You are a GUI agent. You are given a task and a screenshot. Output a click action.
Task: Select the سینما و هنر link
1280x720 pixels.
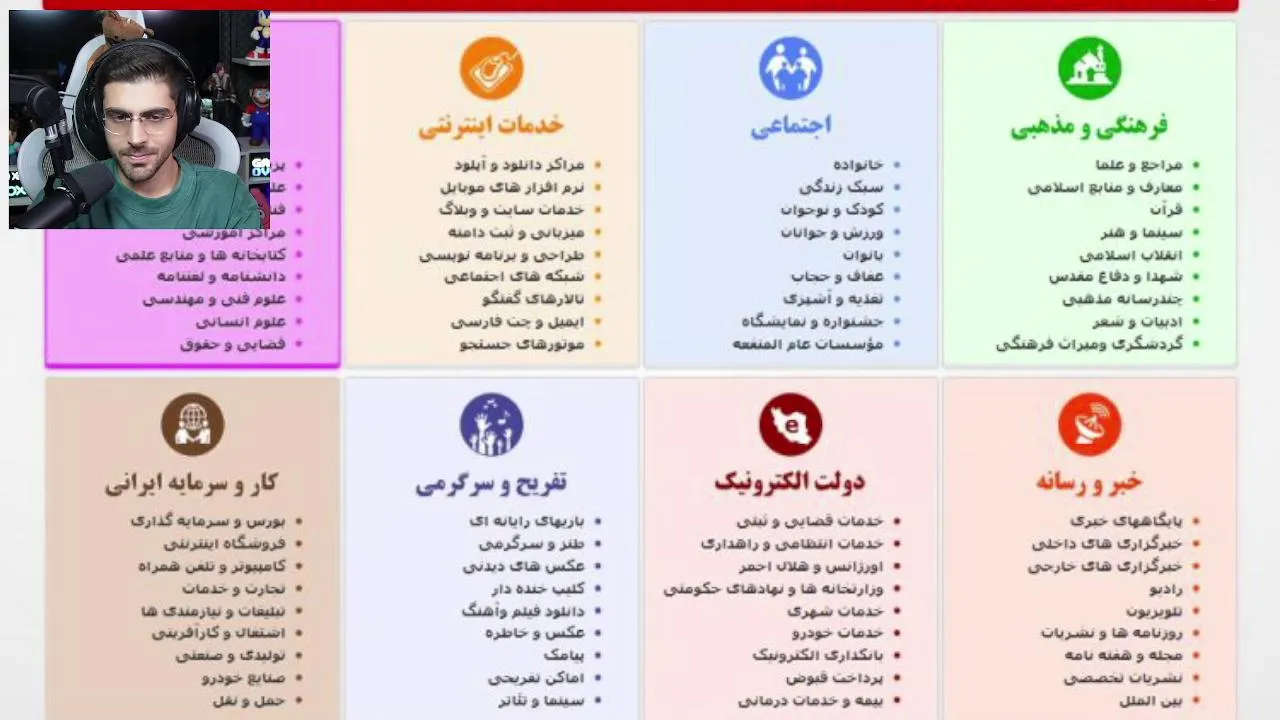pyautogui.click(x=1141, y=232)
